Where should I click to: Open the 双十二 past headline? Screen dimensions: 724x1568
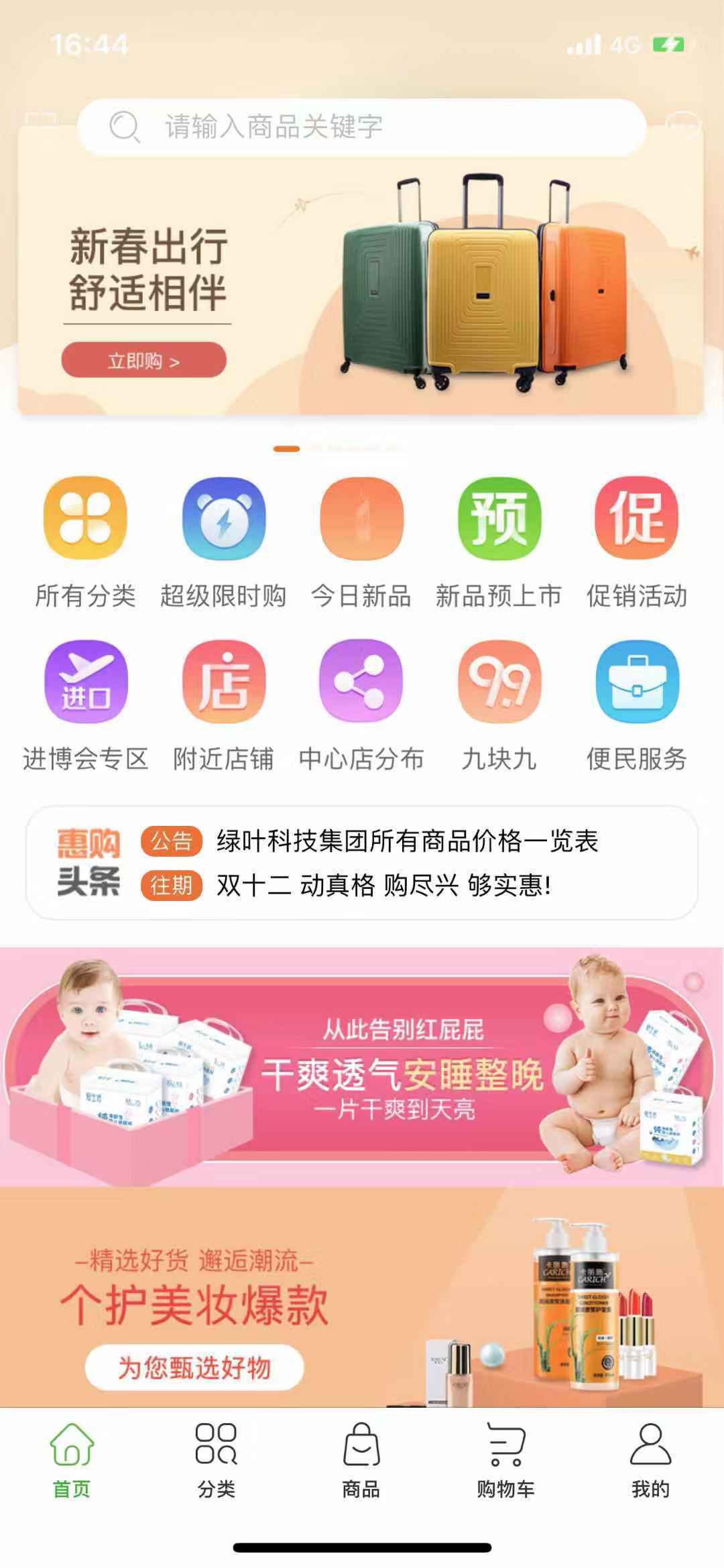(x=383, y=886)
